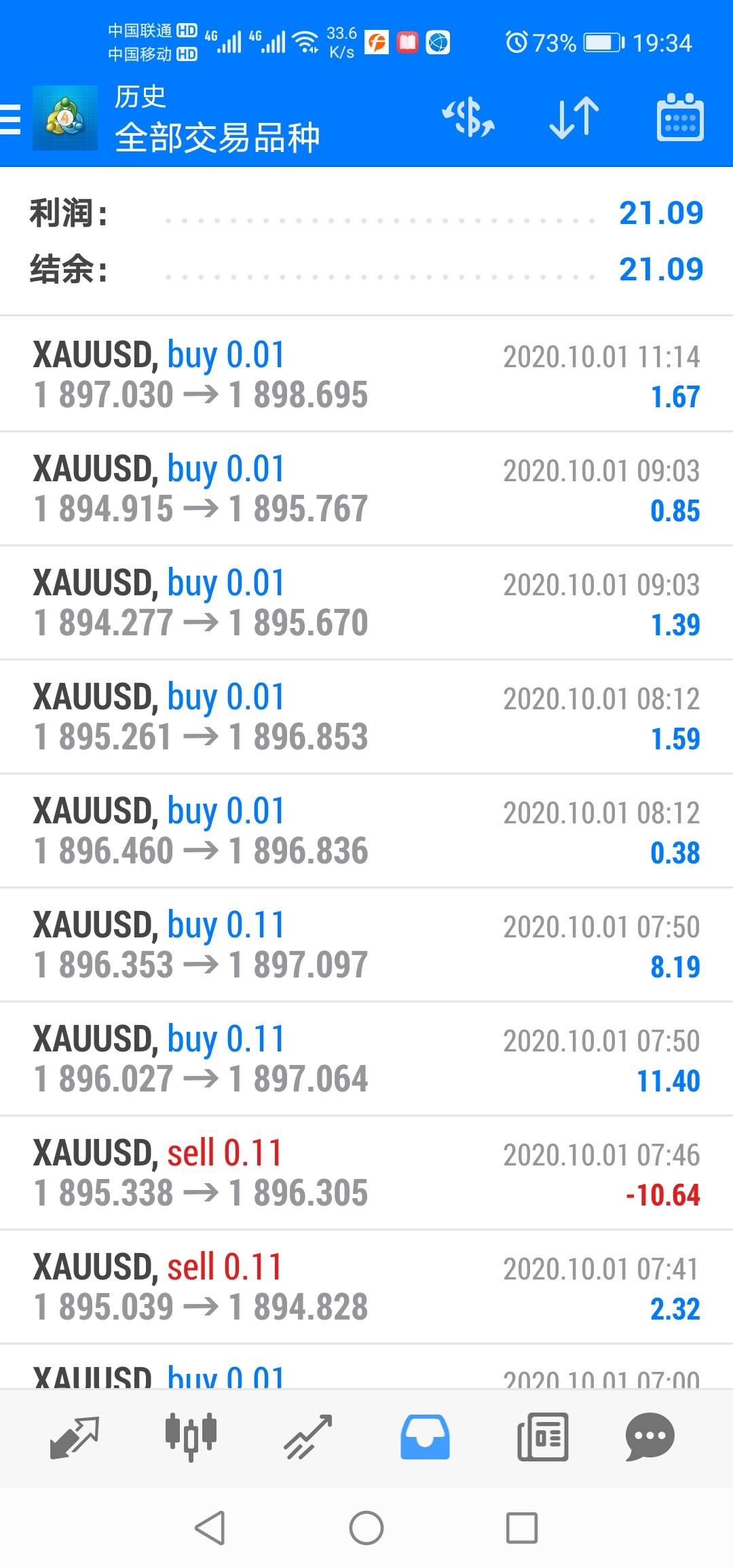Open the trade with profit 1.39

point(366,602)
